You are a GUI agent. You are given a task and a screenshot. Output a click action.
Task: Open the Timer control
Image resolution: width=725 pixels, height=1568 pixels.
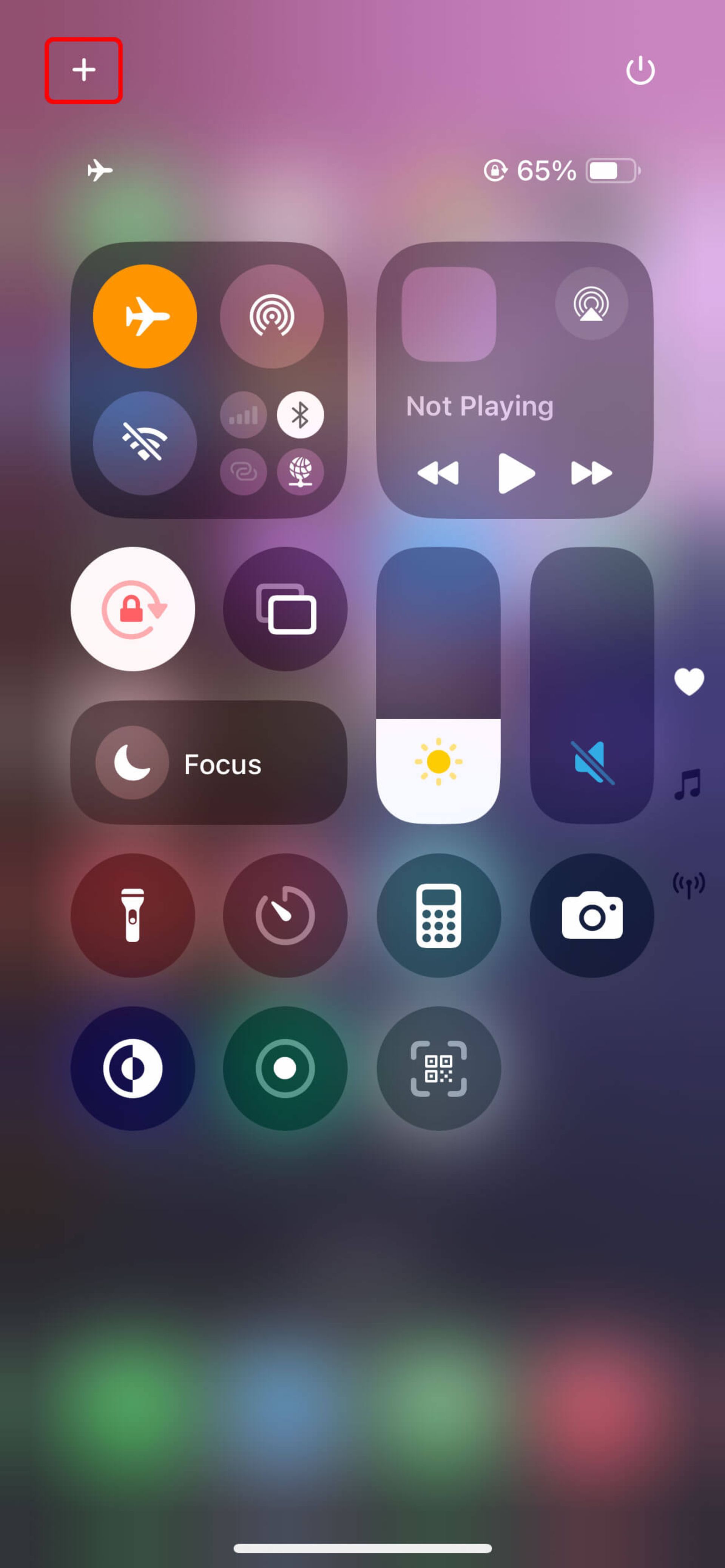coord(285,915)
